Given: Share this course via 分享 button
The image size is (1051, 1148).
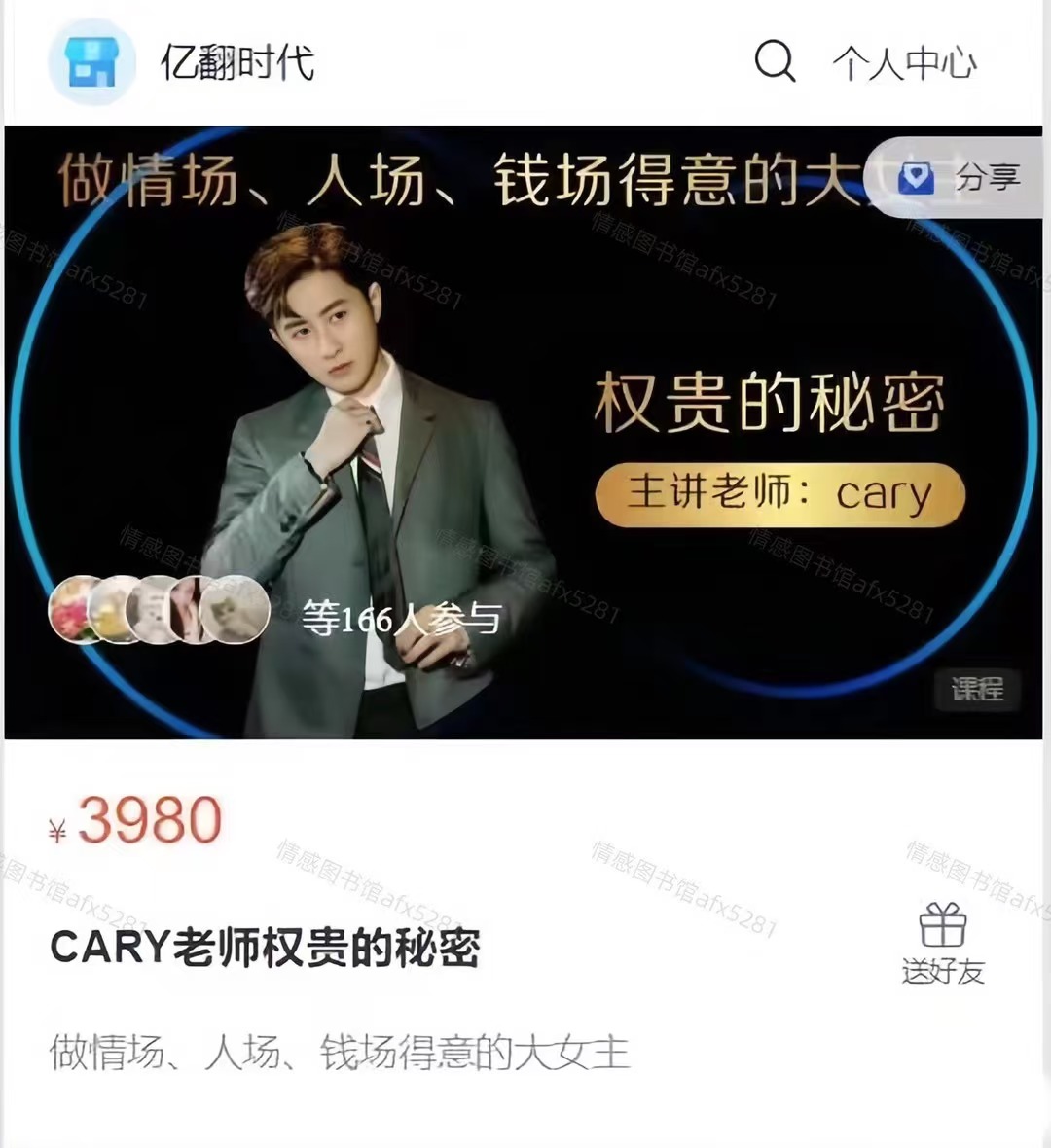Looking at the screenshot, I should pyautogui.click(x=959, y=178).
